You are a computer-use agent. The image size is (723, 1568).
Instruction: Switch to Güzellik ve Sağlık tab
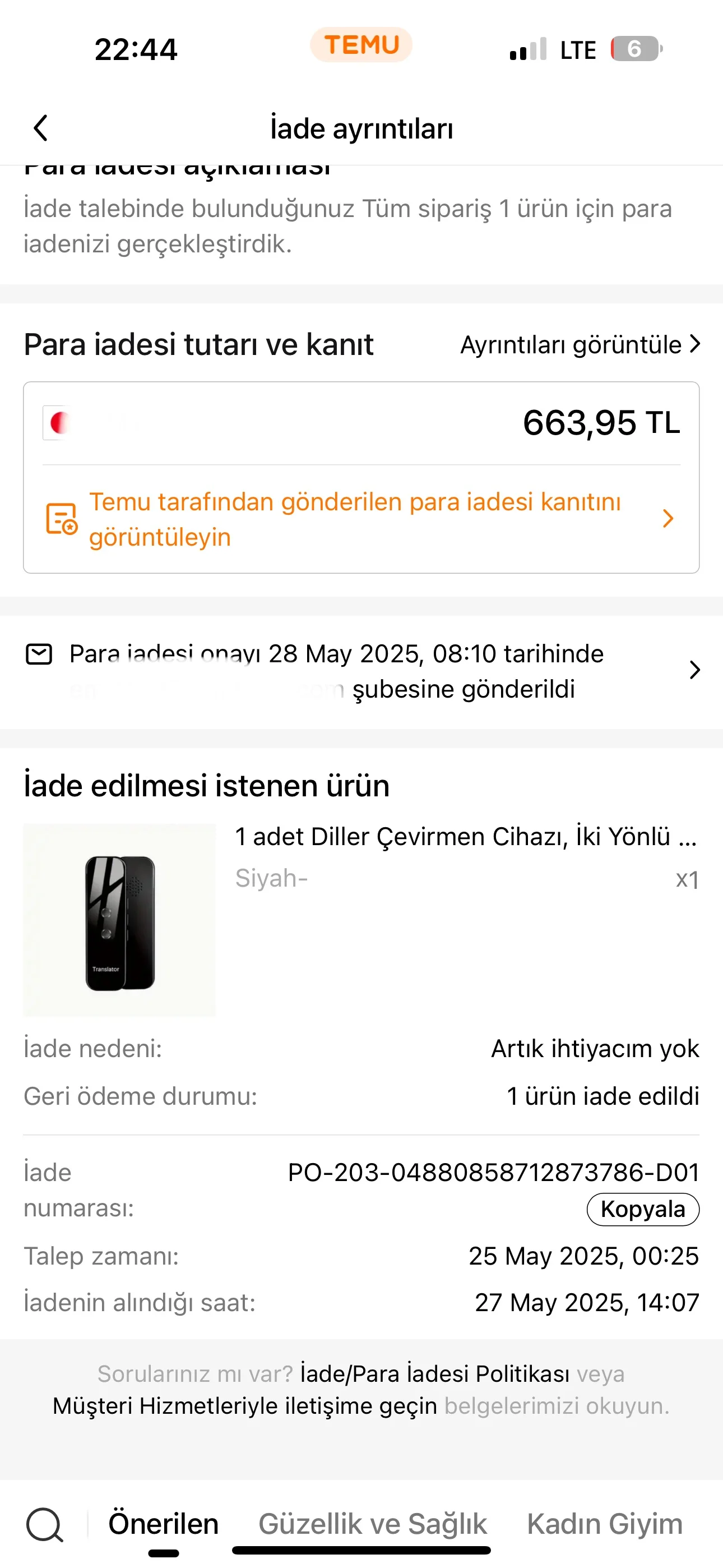tap(373, 1524)
